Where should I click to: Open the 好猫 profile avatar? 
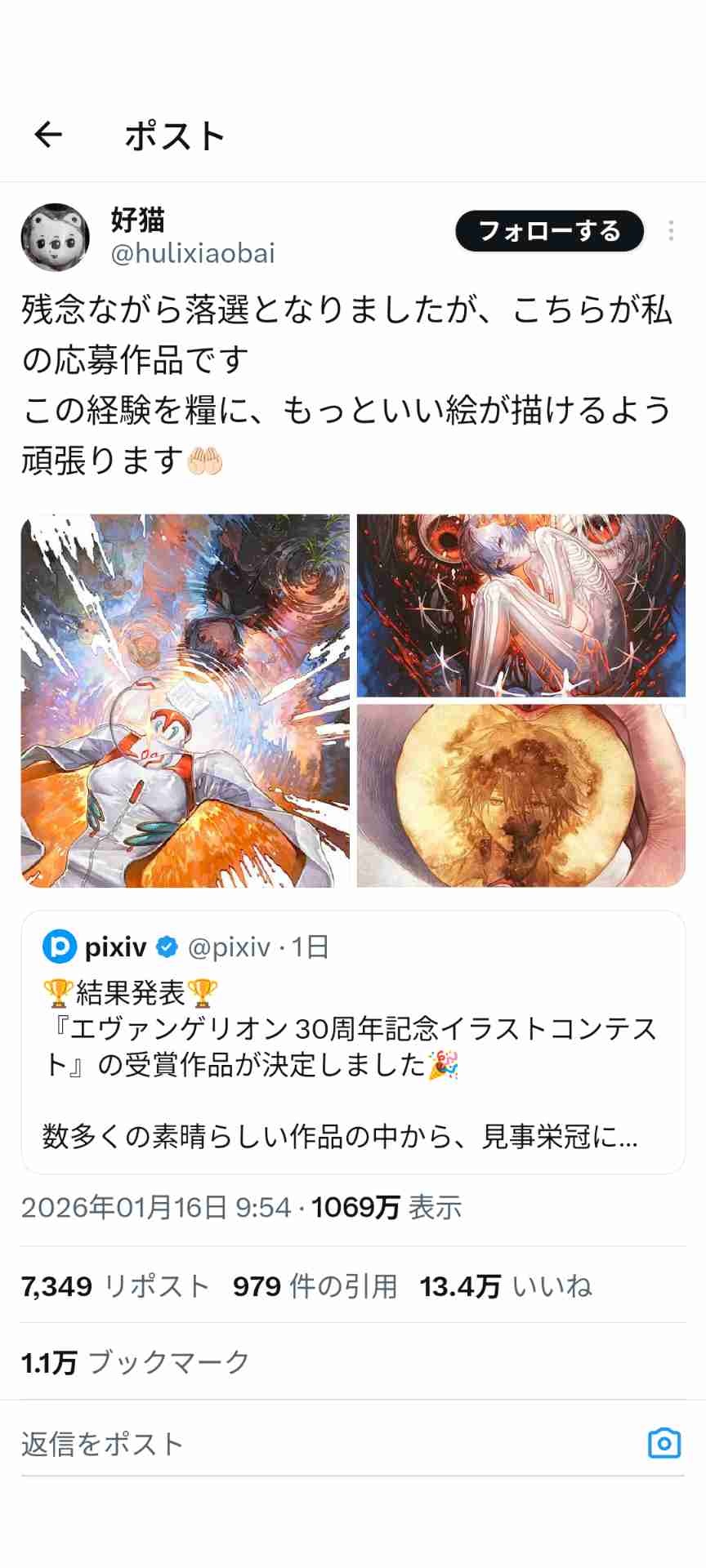tap(55, 237)
